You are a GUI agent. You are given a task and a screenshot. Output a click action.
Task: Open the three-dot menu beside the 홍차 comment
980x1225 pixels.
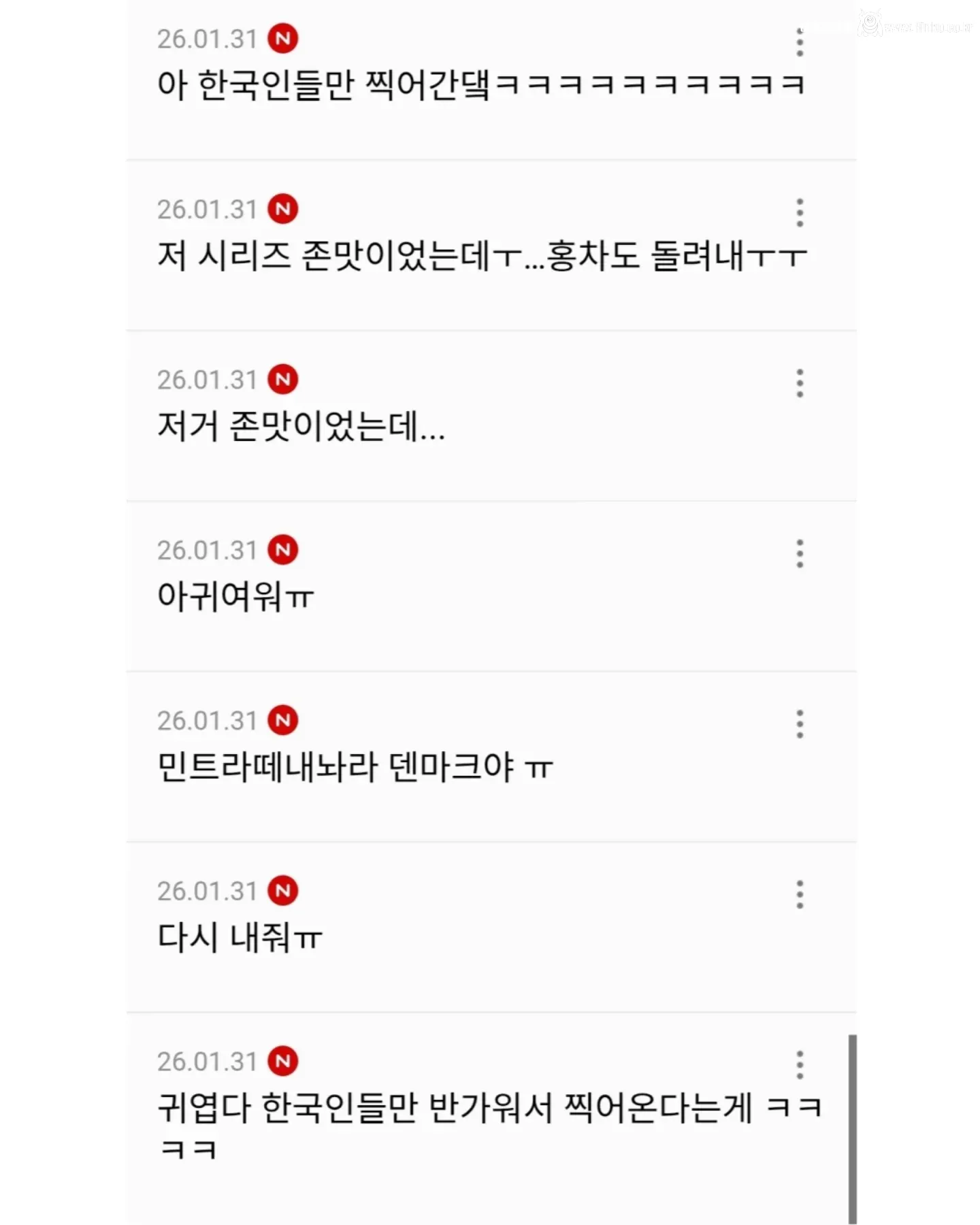[799, 213]
